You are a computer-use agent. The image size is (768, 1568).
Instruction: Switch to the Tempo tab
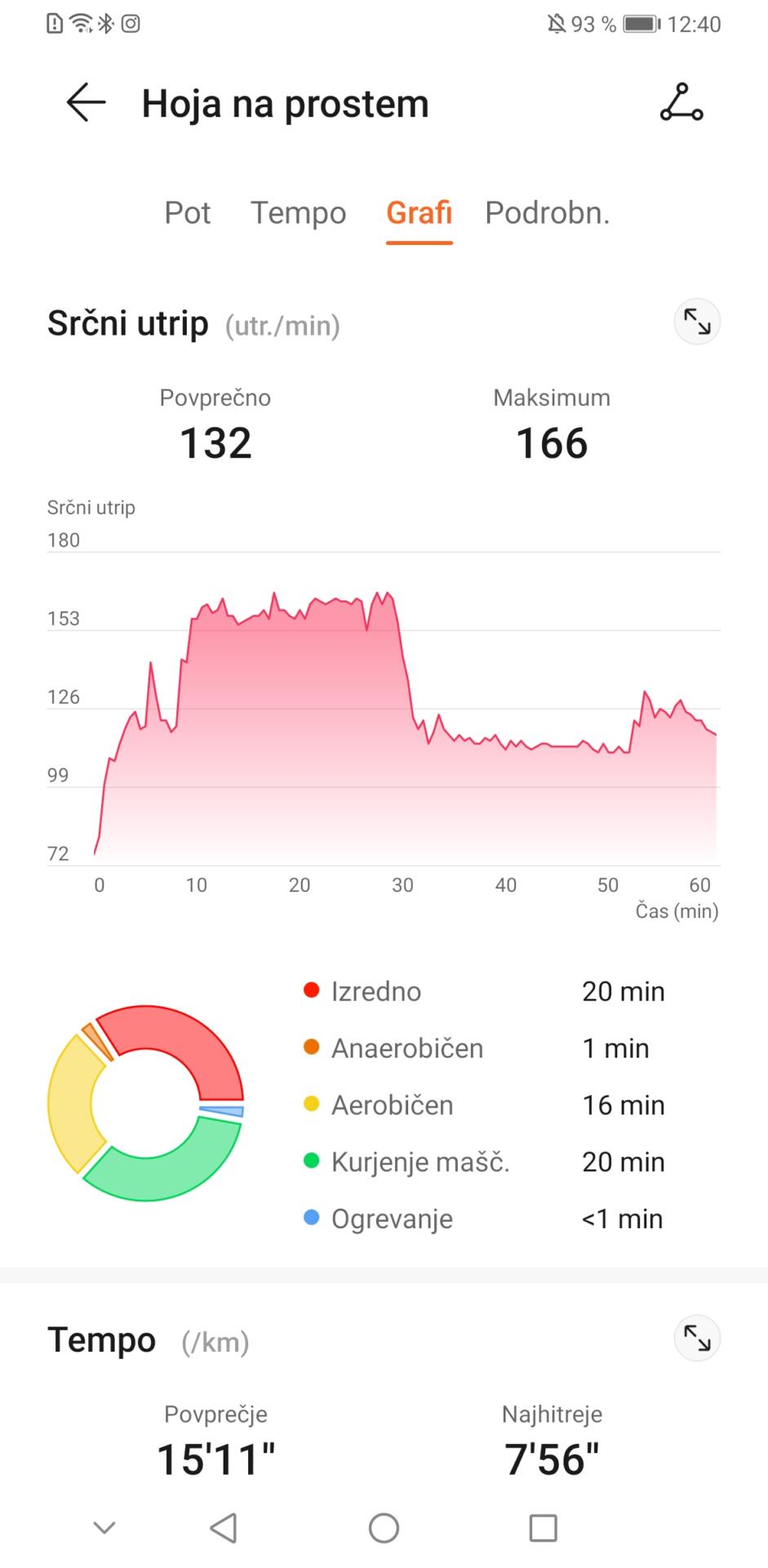[298, 212]
